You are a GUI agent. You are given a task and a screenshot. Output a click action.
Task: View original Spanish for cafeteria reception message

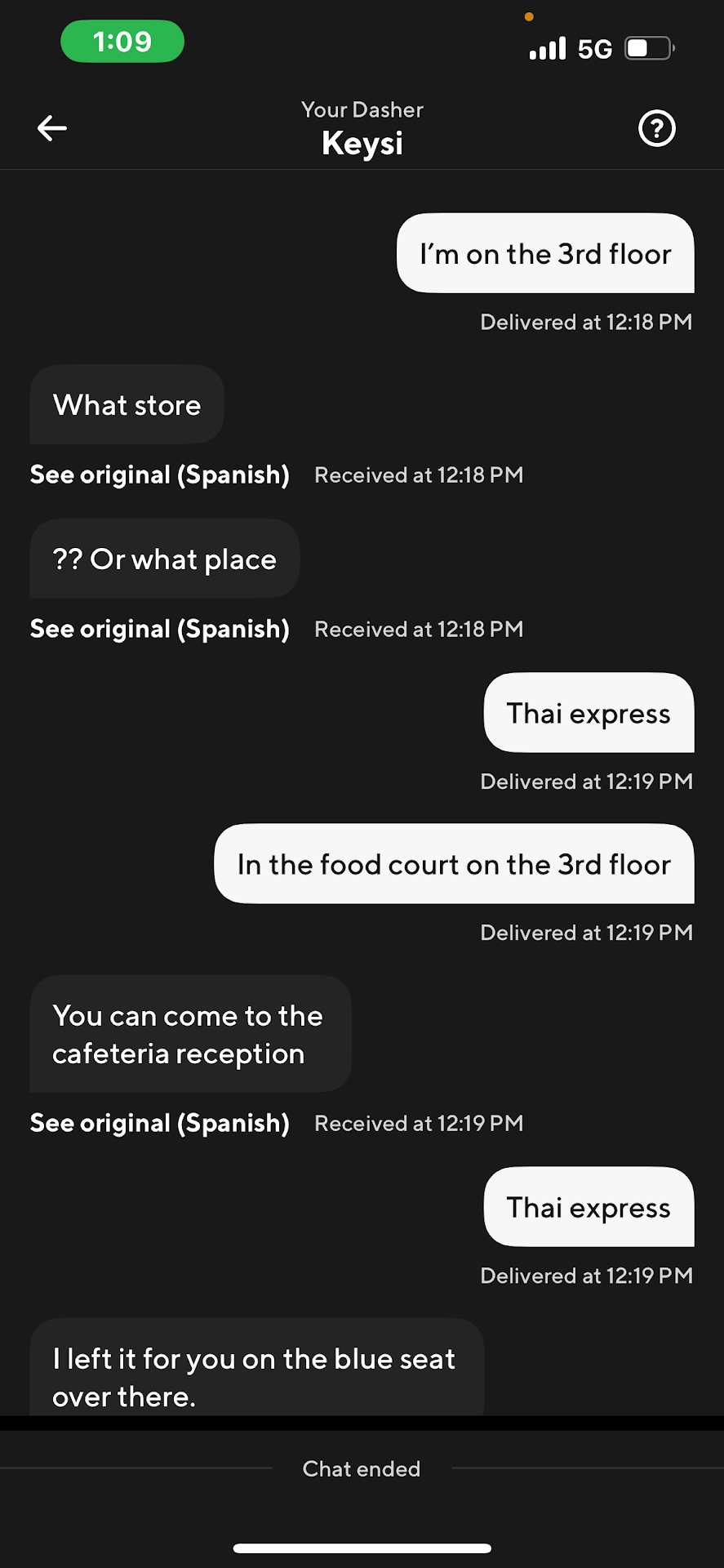click(160, 1123)
